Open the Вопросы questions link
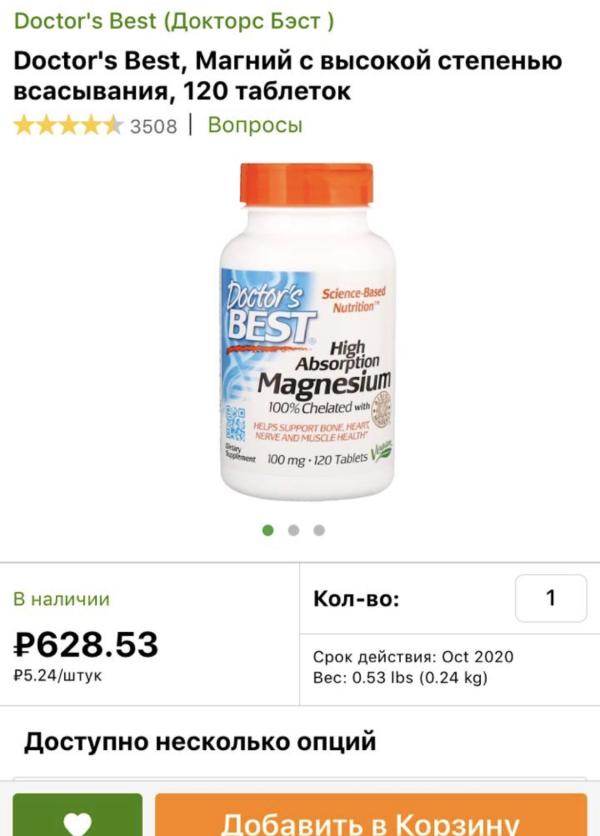 click(254, 125)
